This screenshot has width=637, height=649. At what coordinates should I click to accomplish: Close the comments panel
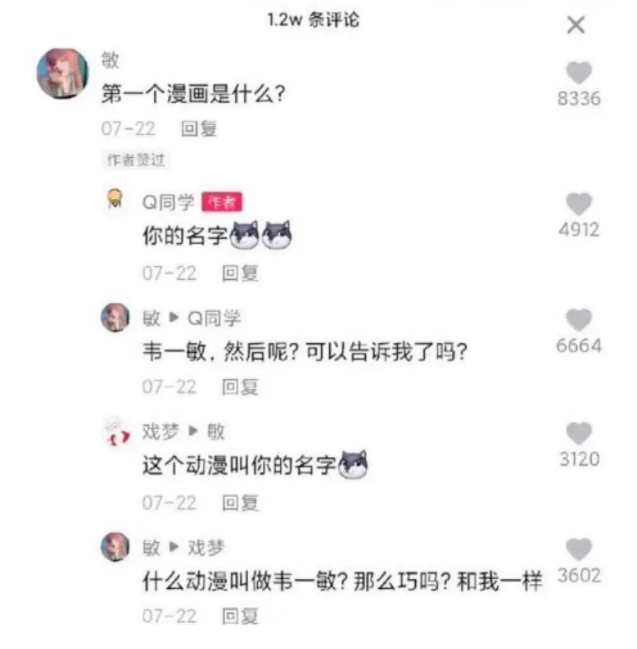point(576,24)
